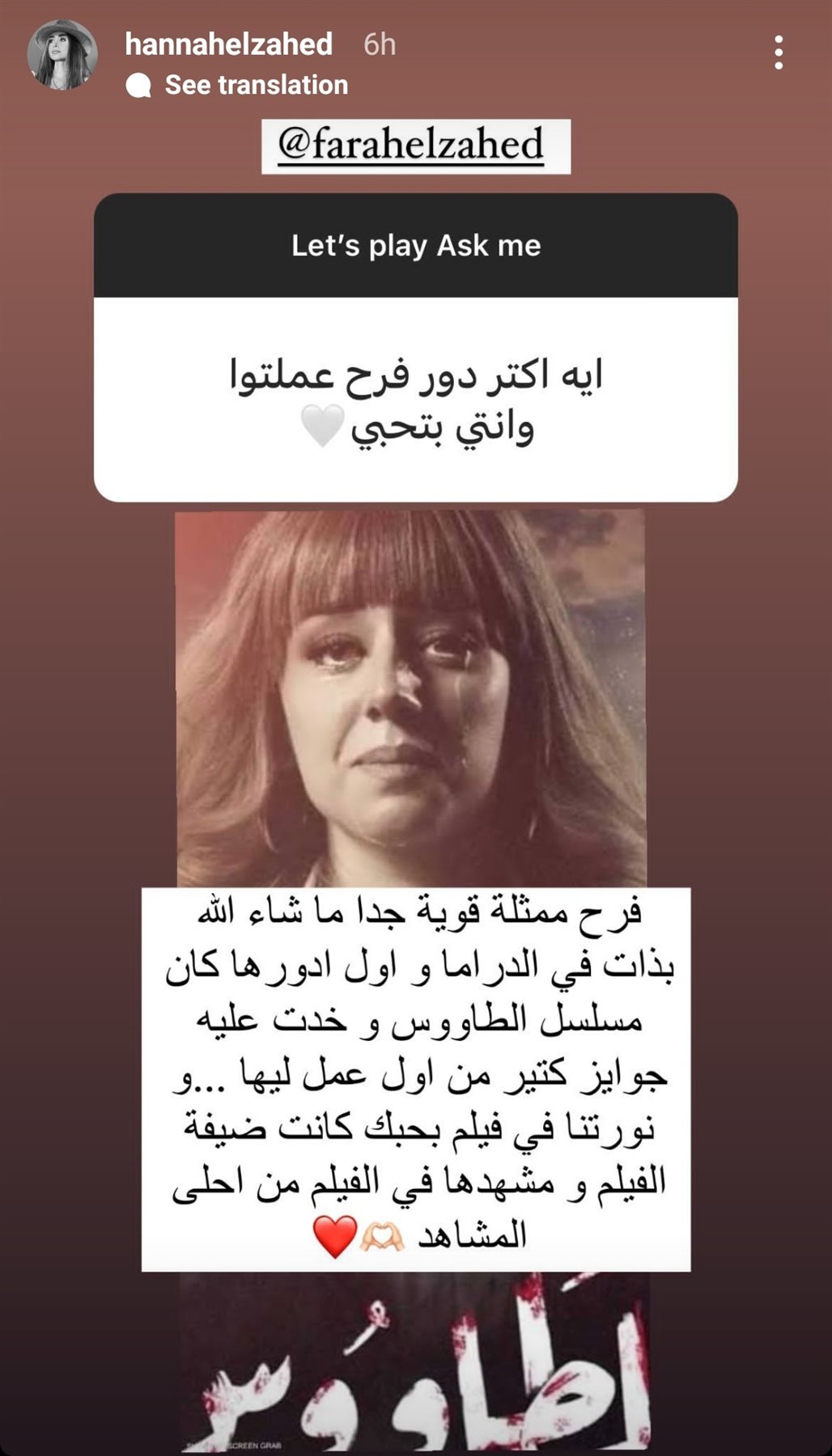Tap See translation

pos(256,85)
